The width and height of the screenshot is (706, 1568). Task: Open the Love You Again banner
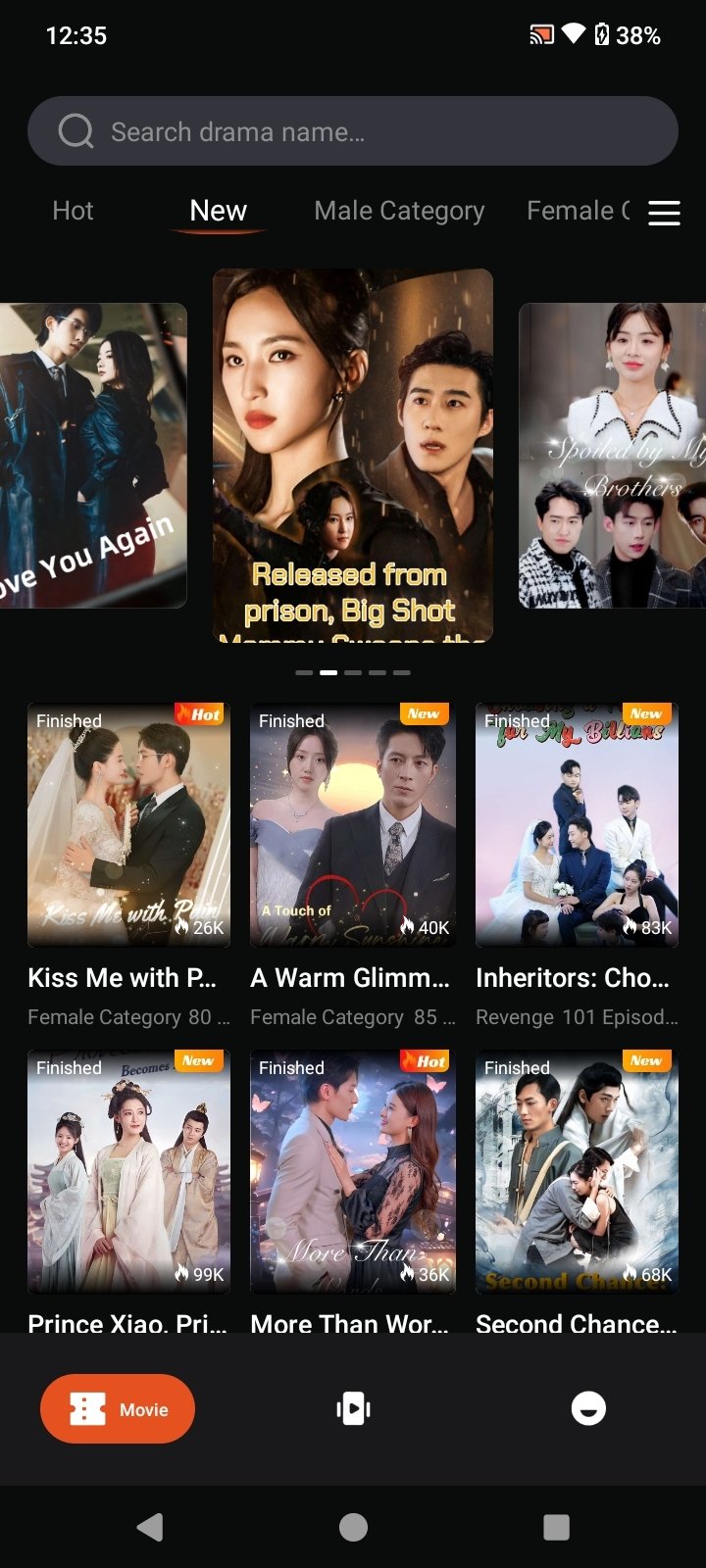(93, 456)
